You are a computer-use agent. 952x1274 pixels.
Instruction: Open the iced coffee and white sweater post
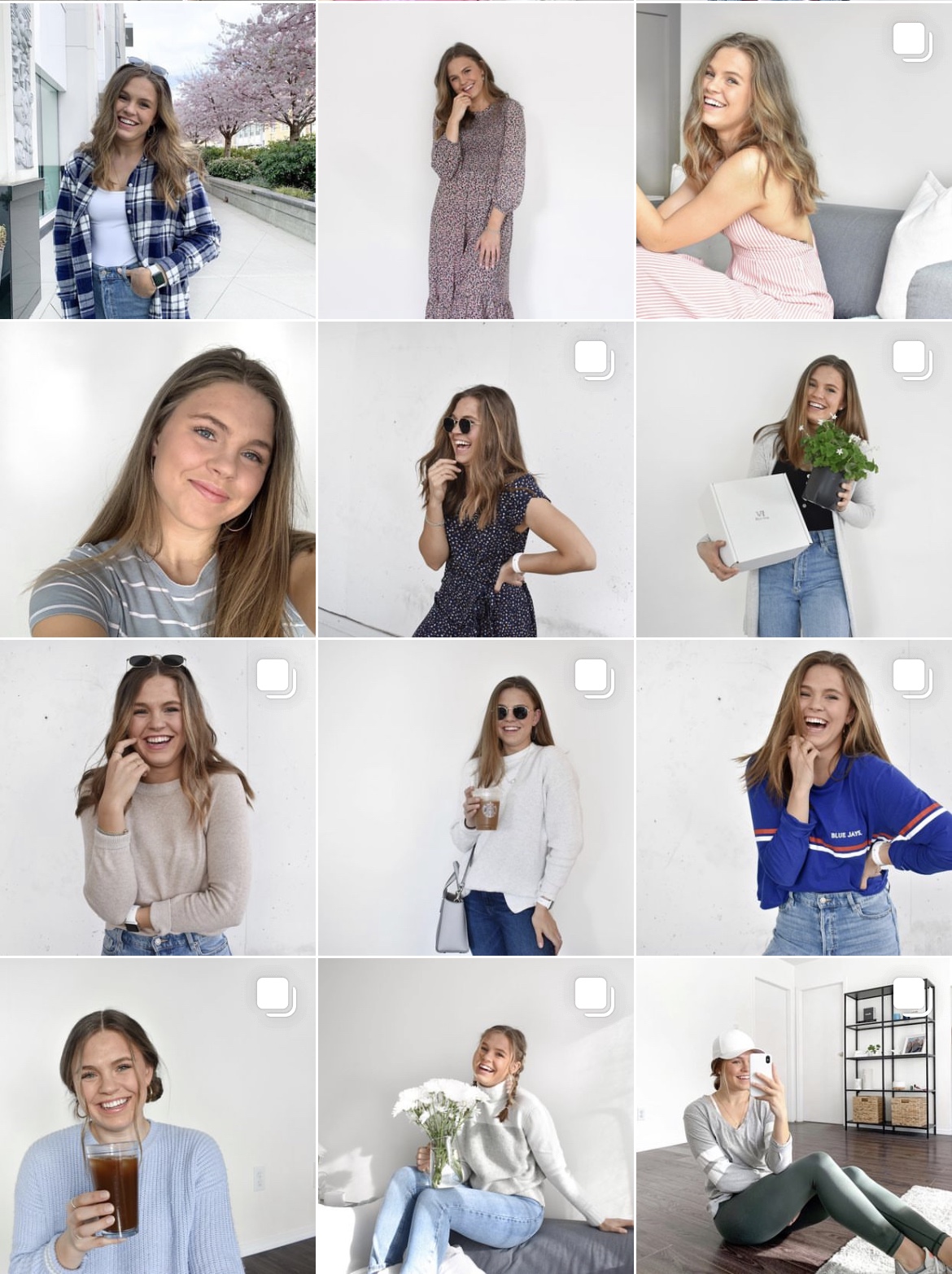click(x=475, y=797)
